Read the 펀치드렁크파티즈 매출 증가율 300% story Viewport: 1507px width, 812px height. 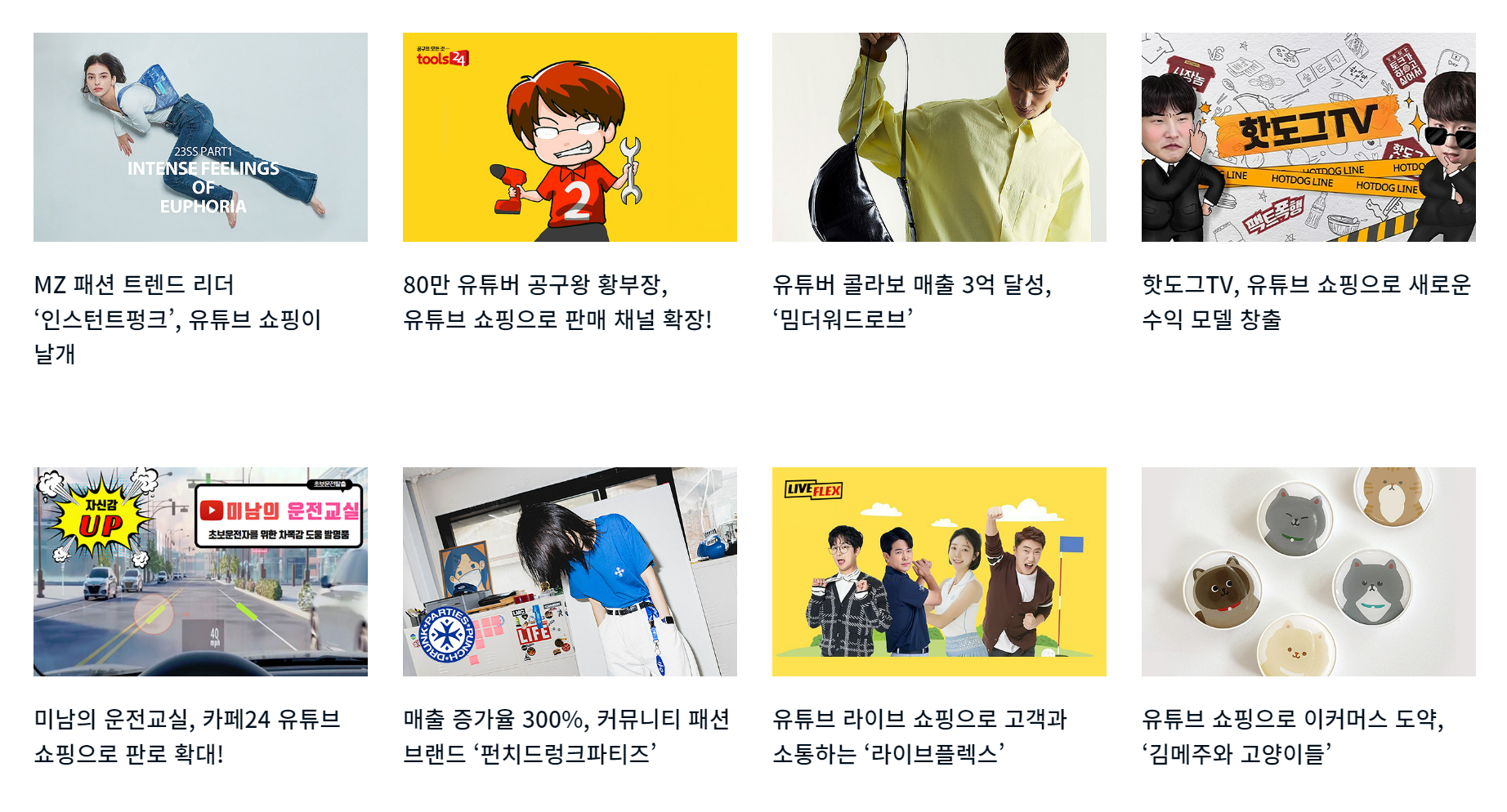point(570,572)
